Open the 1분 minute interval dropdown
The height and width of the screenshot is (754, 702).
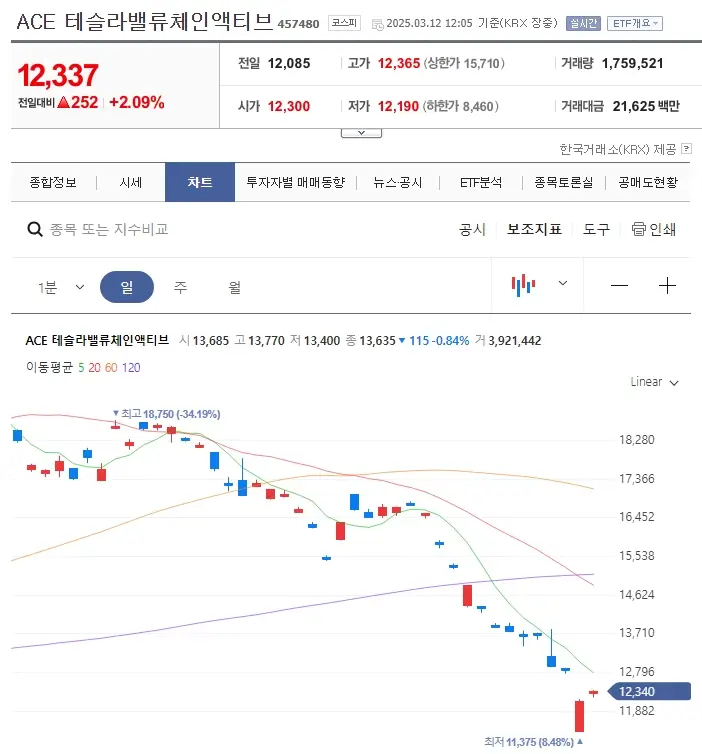pyautogui.click(x=60, y=287)
